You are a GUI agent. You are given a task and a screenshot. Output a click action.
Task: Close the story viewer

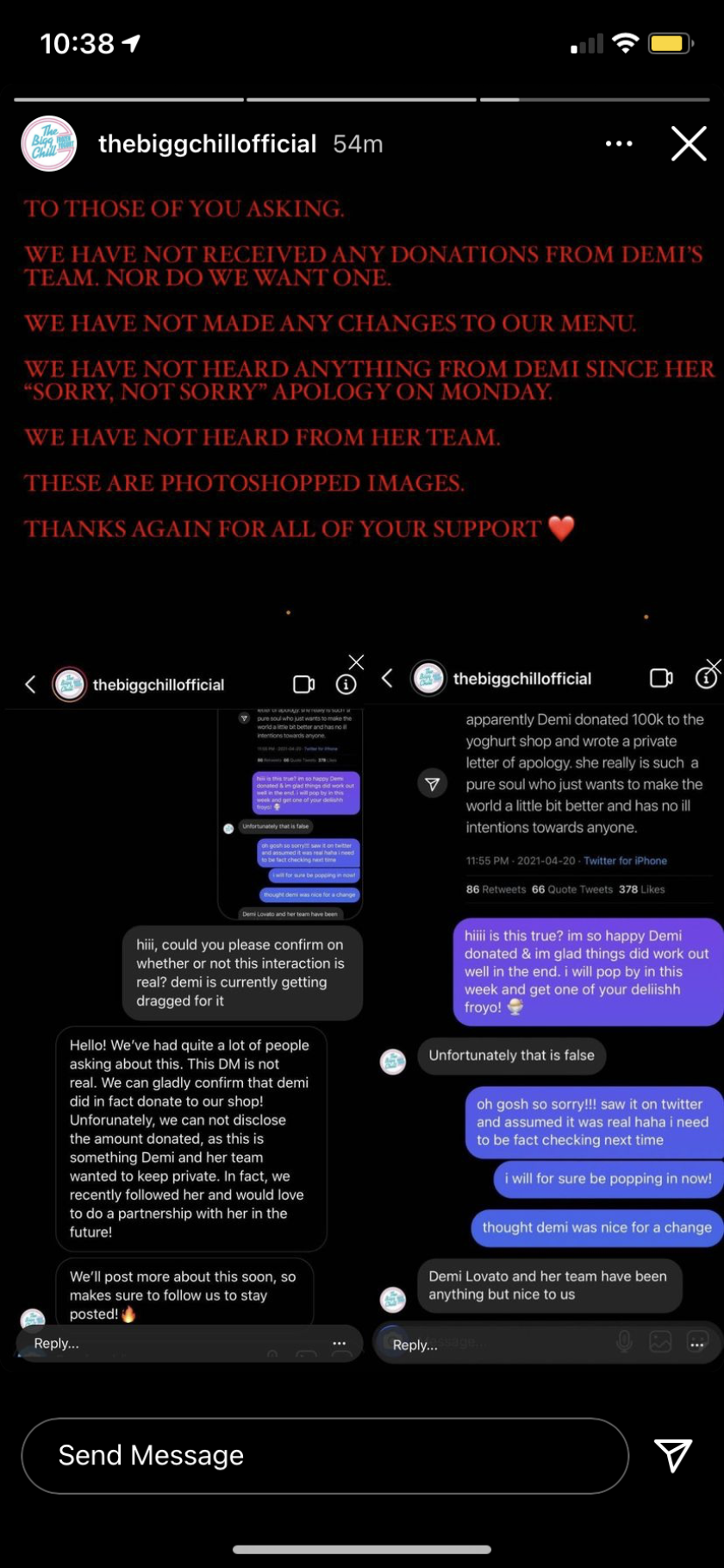[689, 144]
